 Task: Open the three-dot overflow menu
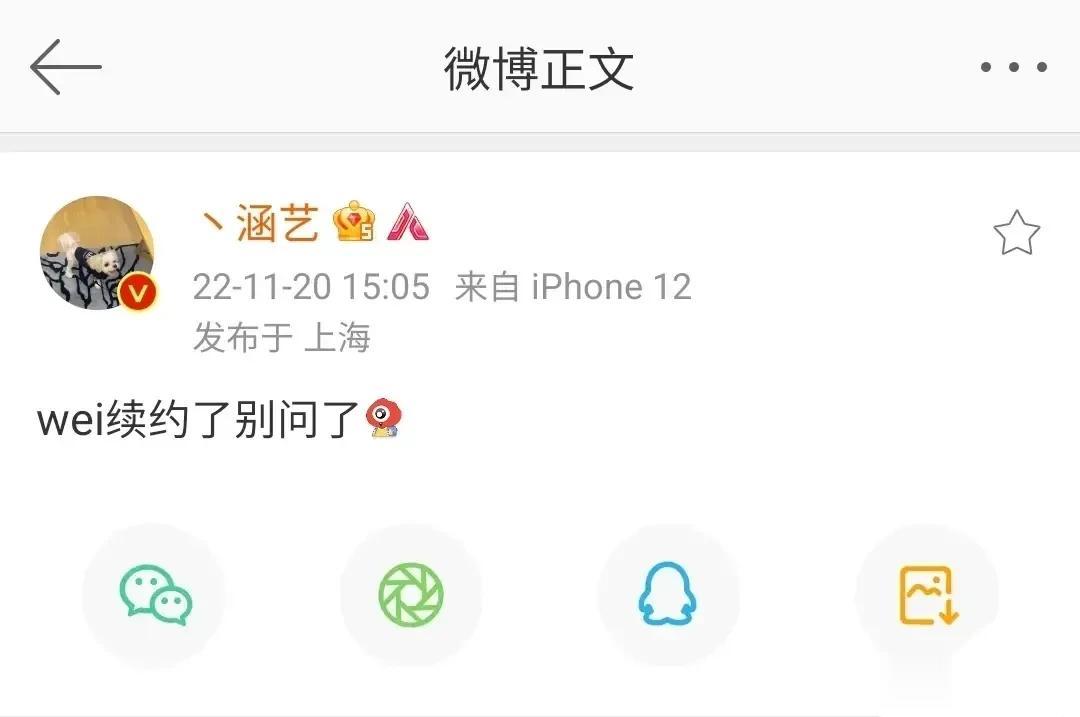pyautogui.click(x=1013, y=67)
